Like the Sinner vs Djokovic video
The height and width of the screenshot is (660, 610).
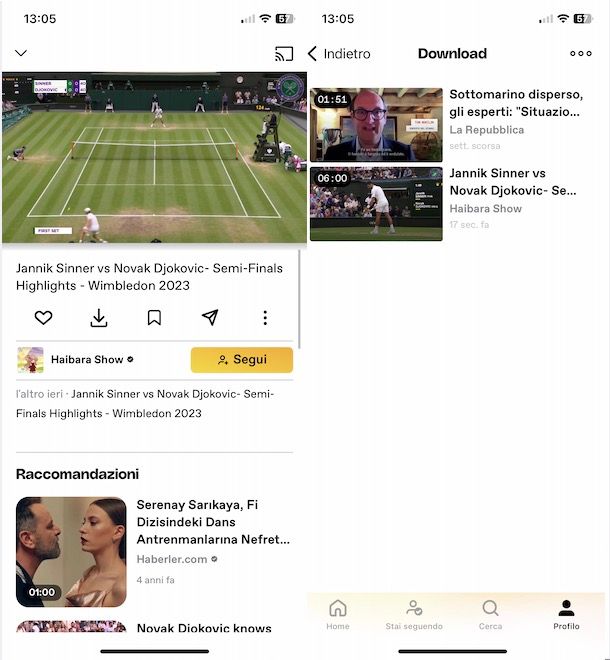[x=43, y=318]
